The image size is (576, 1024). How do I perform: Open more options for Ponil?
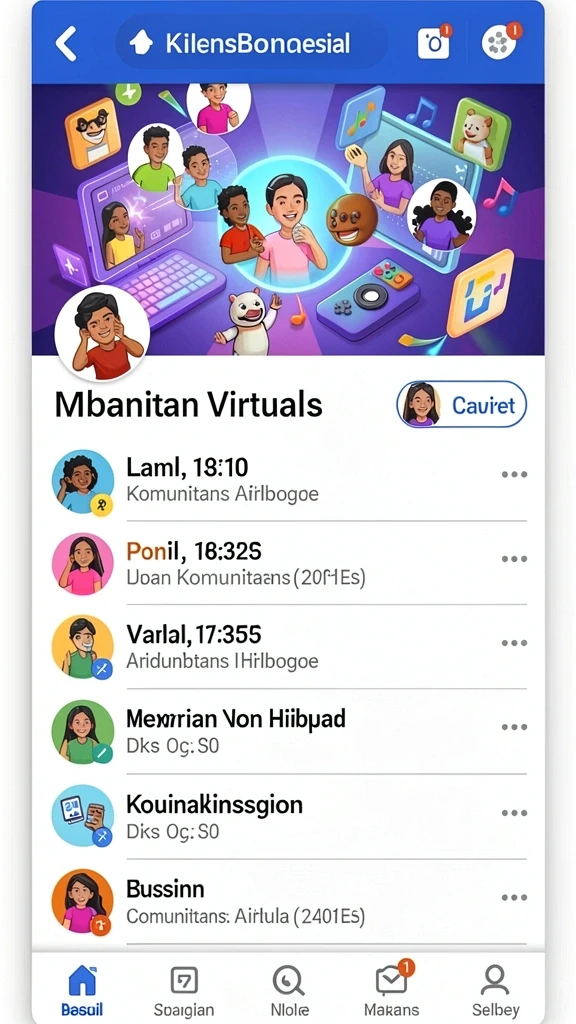(x=514, y=559)
